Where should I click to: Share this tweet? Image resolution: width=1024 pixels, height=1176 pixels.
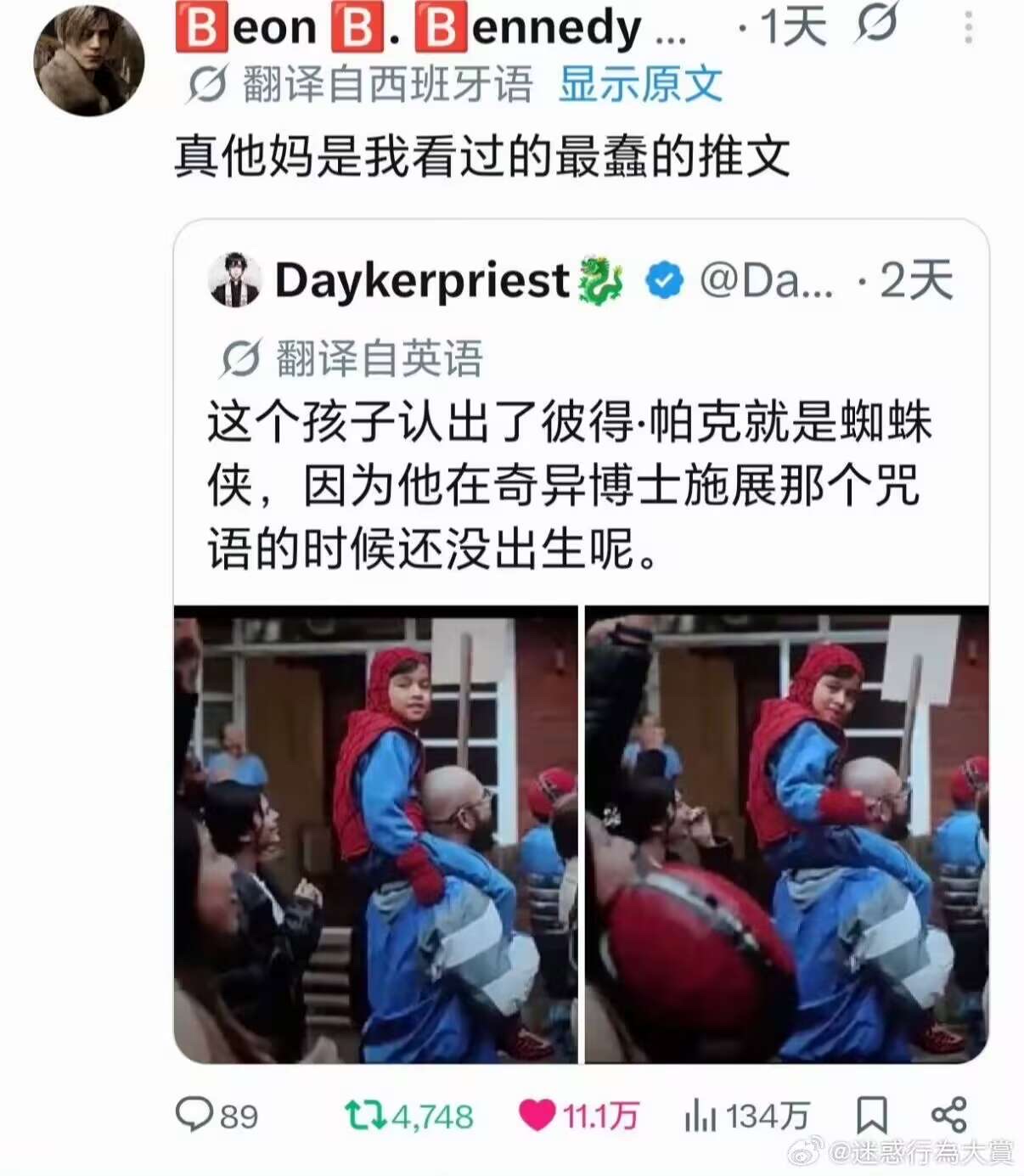[x=948, y=1115]
